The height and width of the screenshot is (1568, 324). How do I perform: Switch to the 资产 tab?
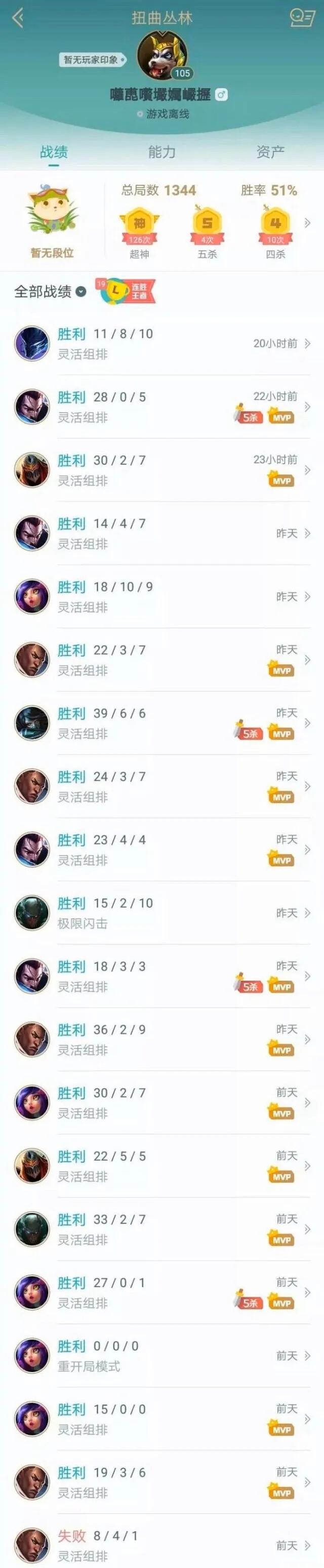pos(270,151)
